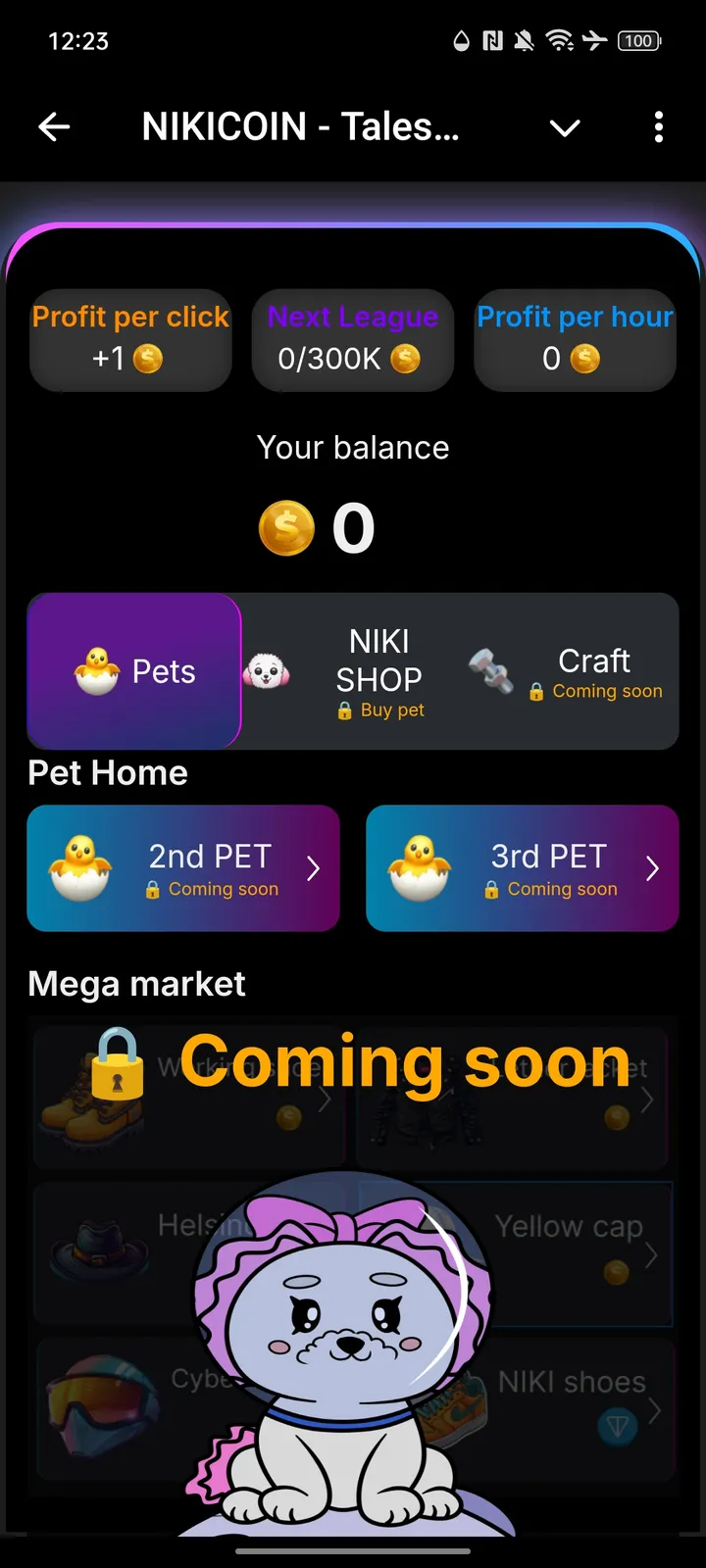The image size is (706, 1568).
Task: Open the three-dot overflow menu
Action: [x=658, y=127]
